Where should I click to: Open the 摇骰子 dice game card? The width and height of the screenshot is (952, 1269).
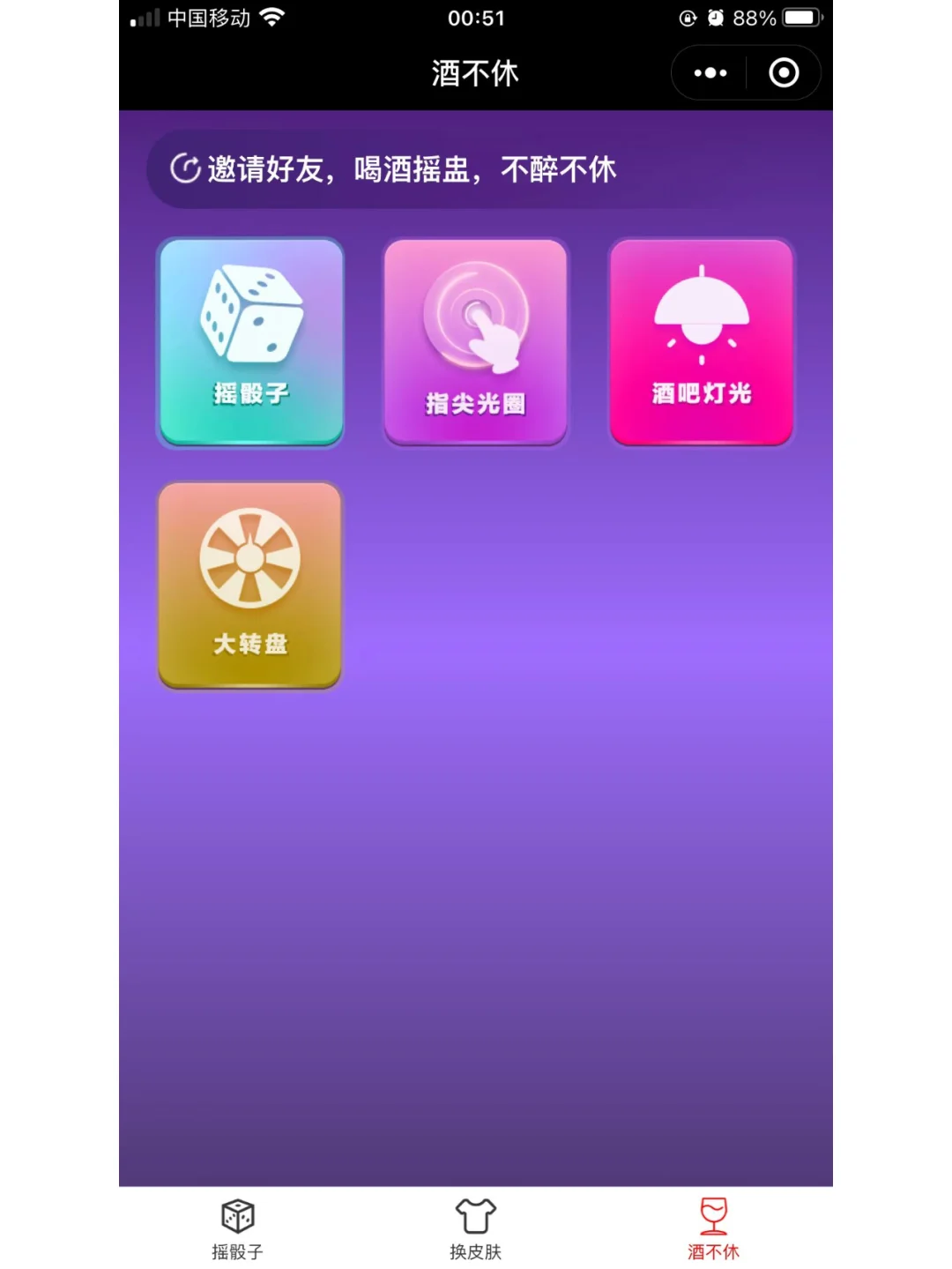[250, 342]
